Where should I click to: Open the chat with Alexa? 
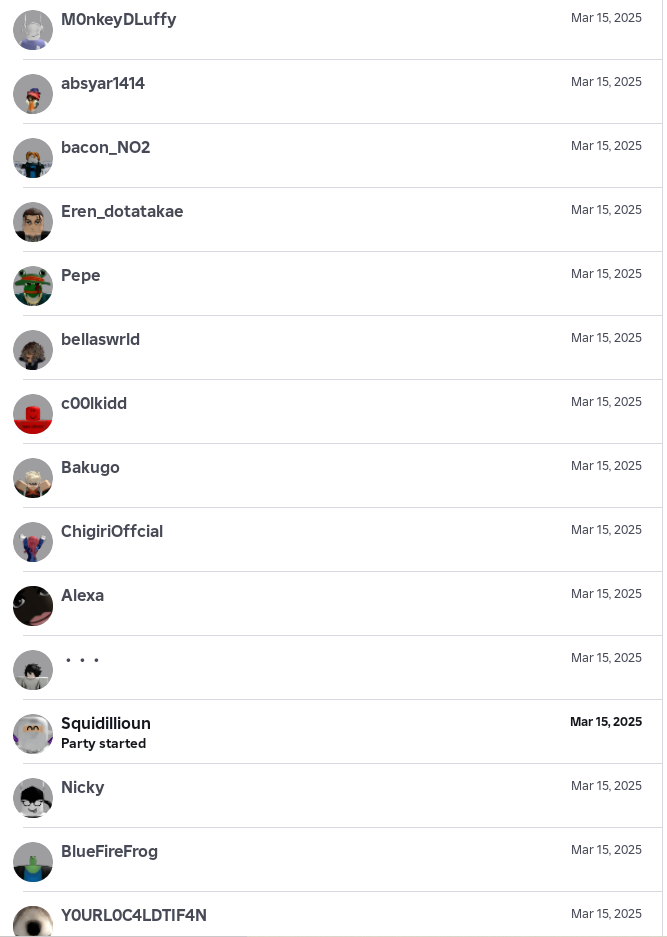(82, 596)
